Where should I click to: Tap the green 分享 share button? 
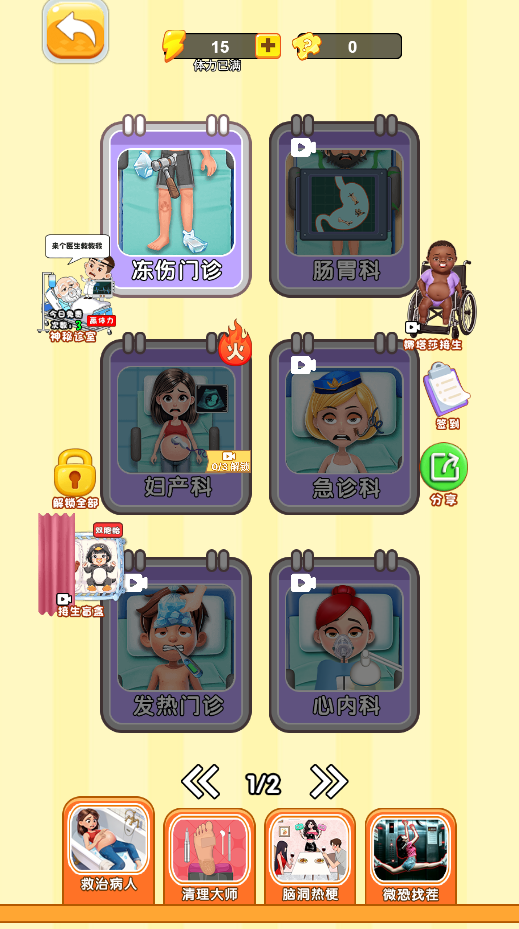444,474
